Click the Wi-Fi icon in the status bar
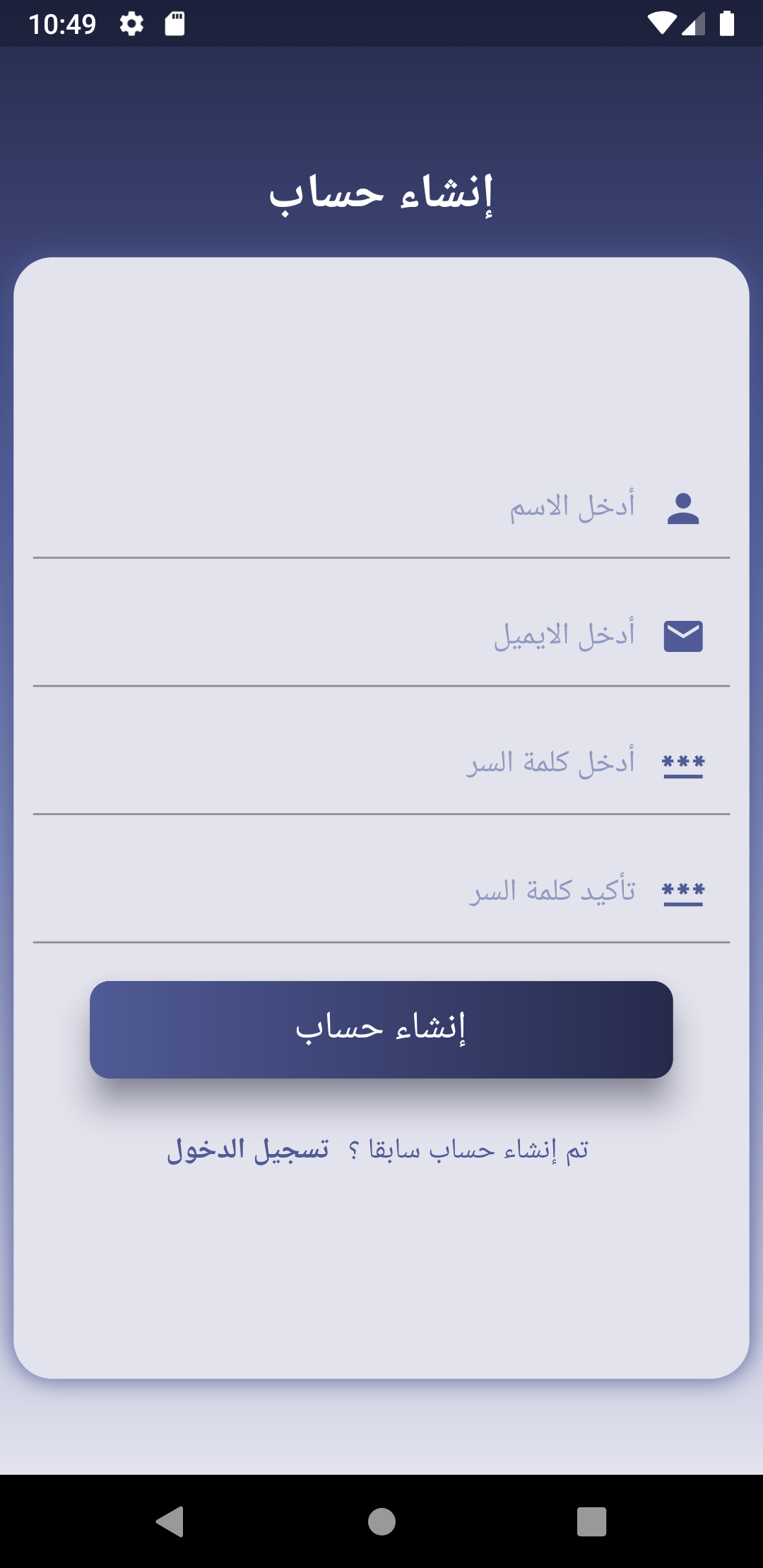763x1568 pixels. pos(661,22)
